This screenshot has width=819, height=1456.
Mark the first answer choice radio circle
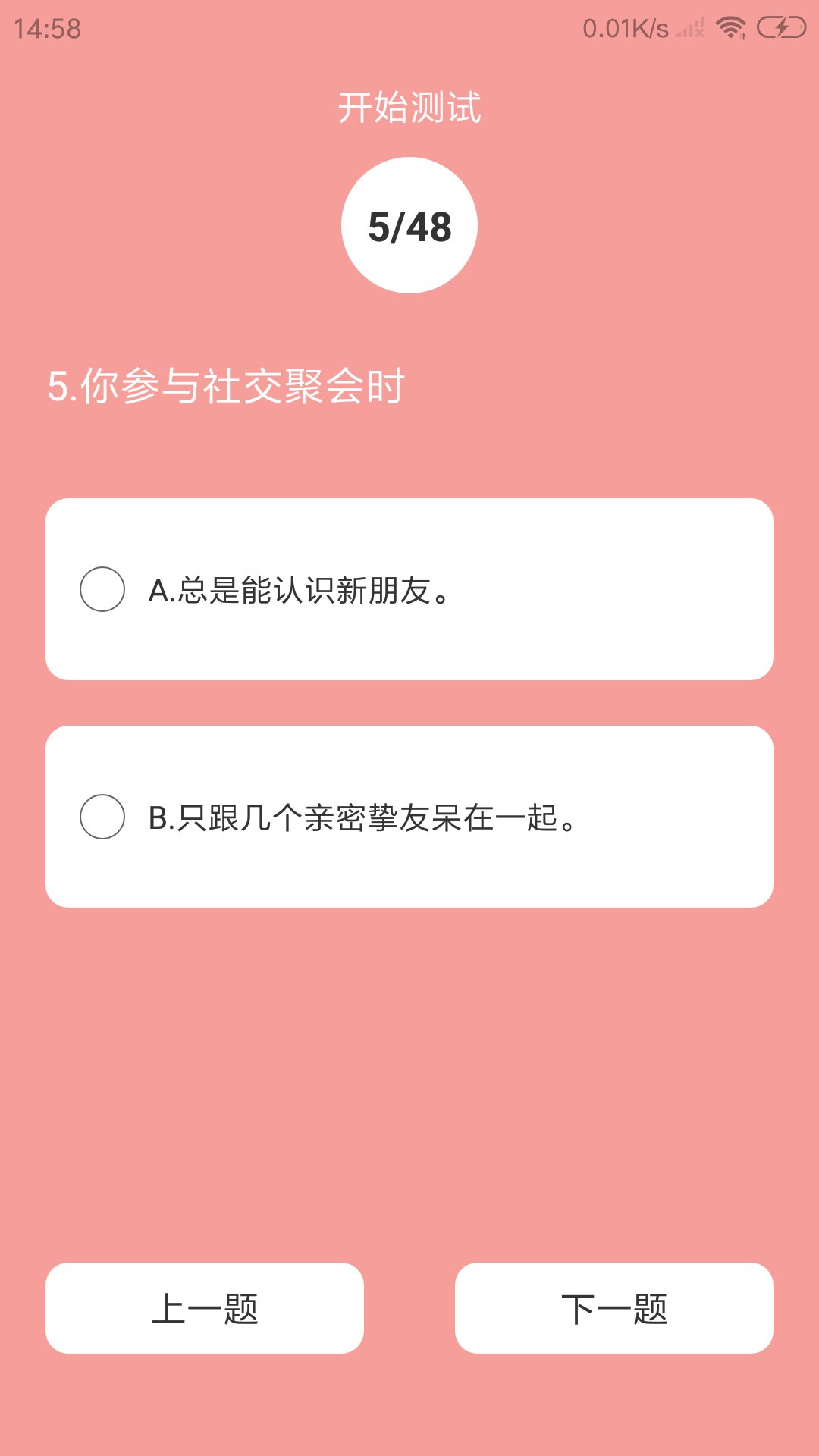coord(104,590)
